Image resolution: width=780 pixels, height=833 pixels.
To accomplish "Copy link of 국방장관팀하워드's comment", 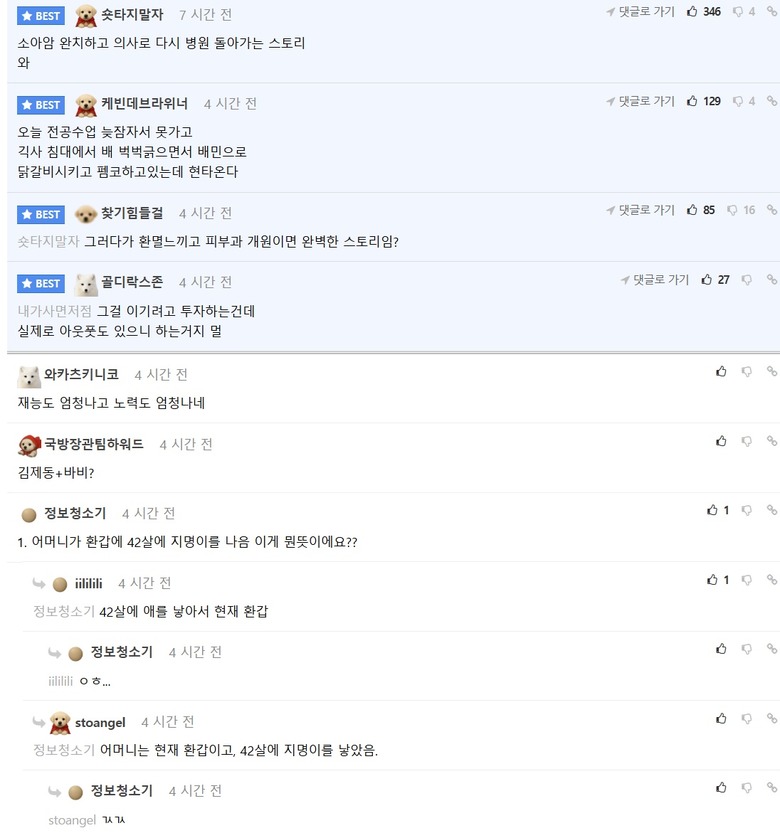I will point(772,441).
